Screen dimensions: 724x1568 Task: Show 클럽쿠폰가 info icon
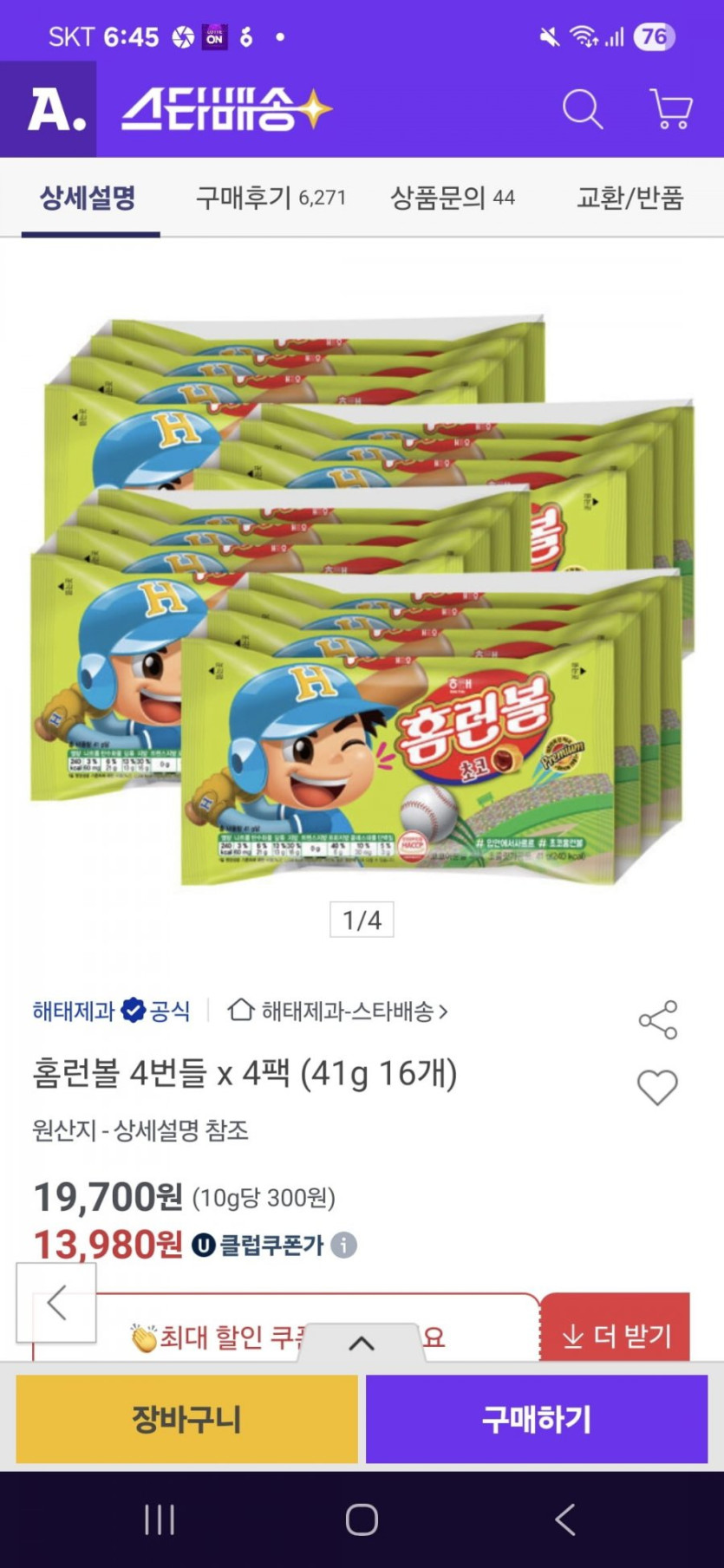click(344, 1246)
